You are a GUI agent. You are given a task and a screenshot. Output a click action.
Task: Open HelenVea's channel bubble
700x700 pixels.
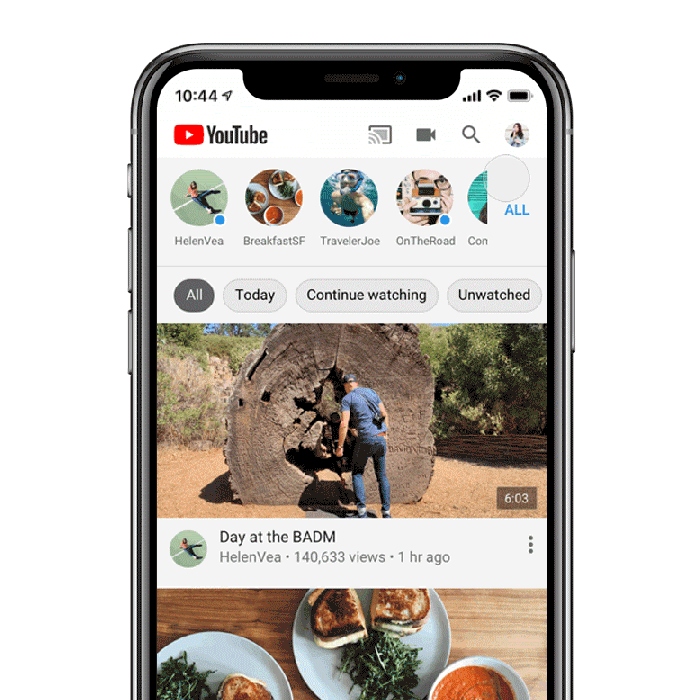pyautogui.click(x=199, y=198)
